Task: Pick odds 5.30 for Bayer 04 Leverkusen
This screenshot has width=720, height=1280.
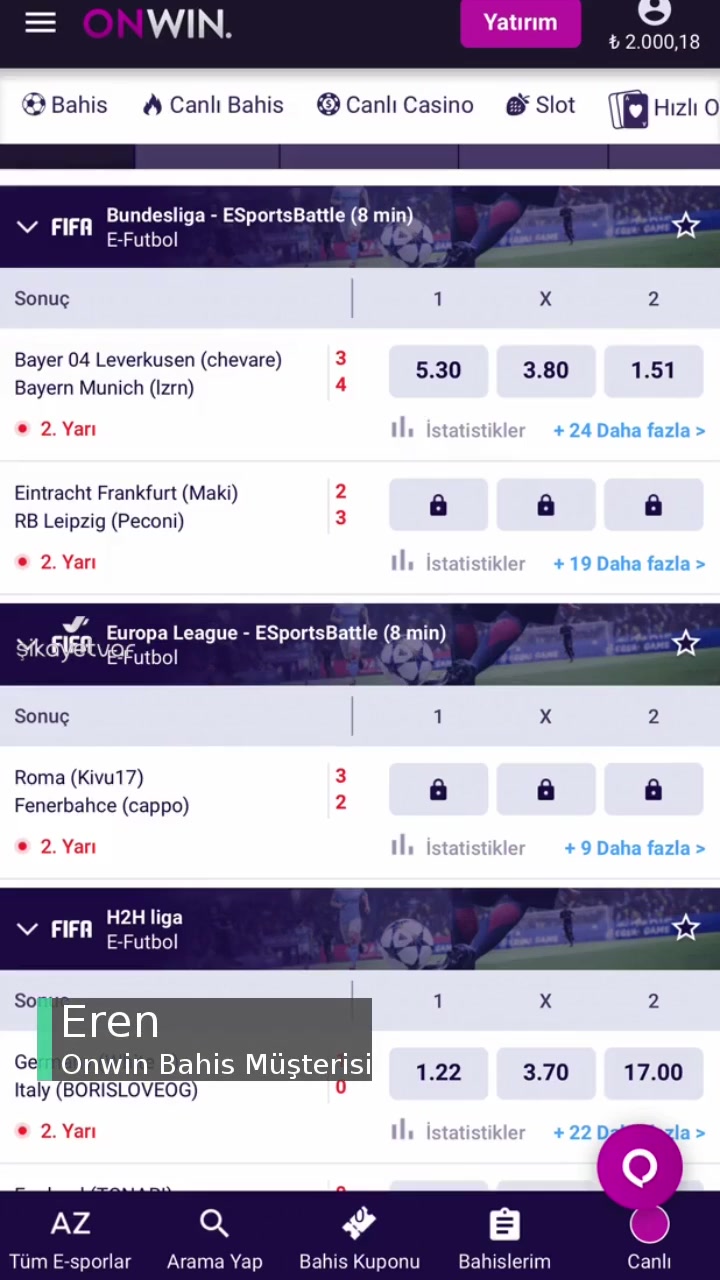Action: (438, 371)
